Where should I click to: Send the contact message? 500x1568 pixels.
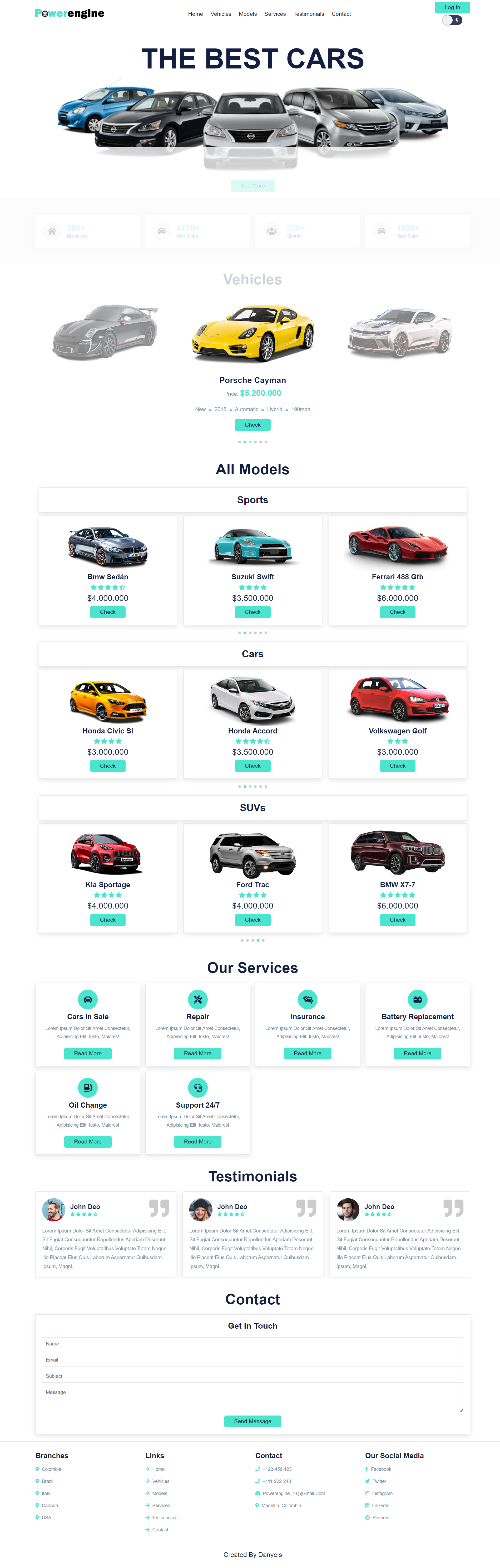(x=253, y=1421)
